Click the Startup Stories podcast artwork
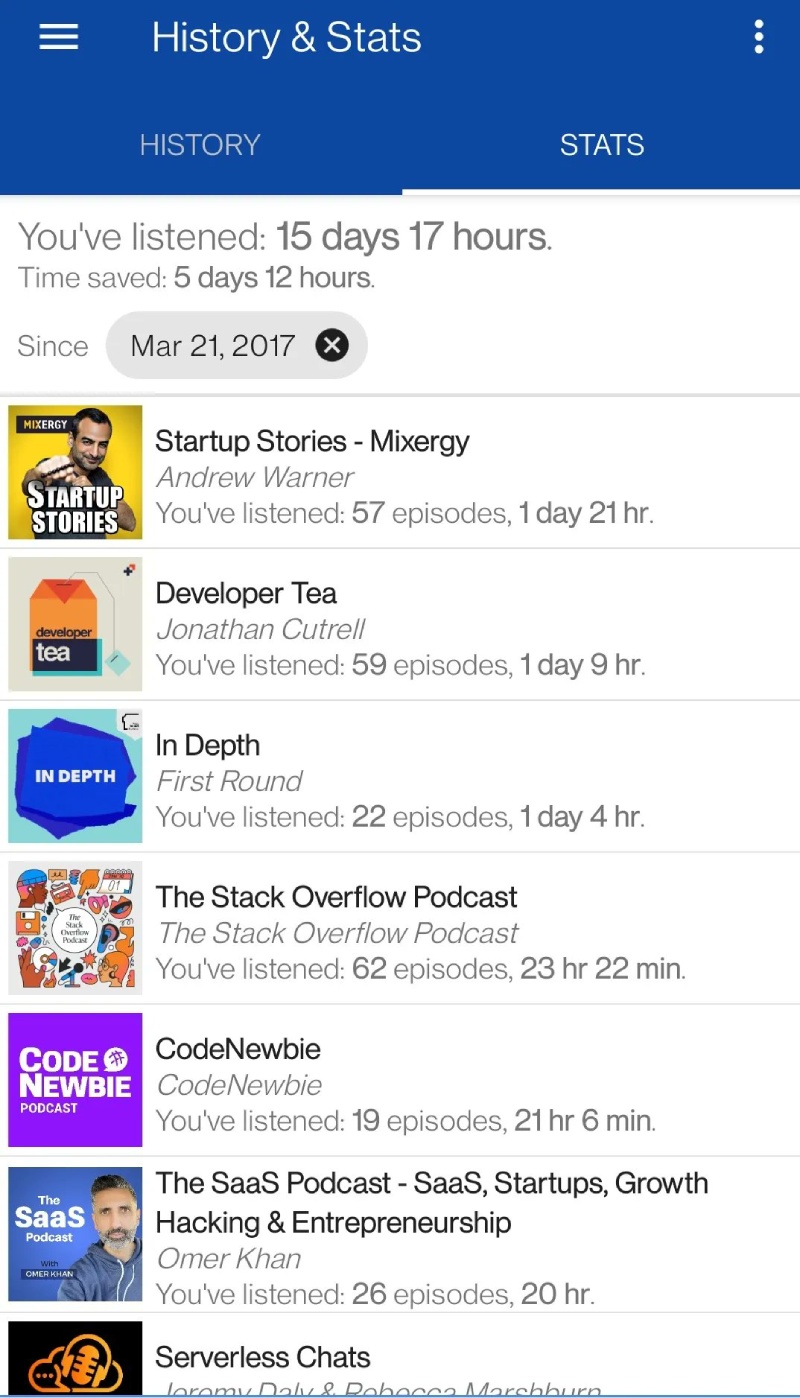Screen dimensions: 800x1398 [74, 472]
